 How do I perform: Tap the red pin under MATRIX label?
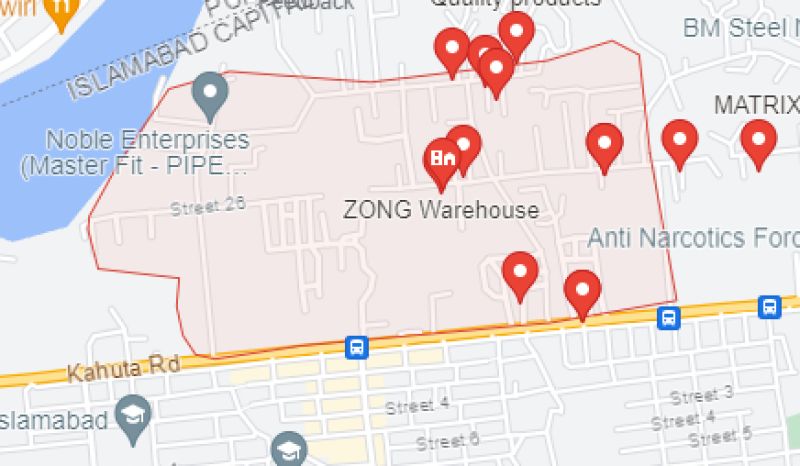(x=759, y=141)
